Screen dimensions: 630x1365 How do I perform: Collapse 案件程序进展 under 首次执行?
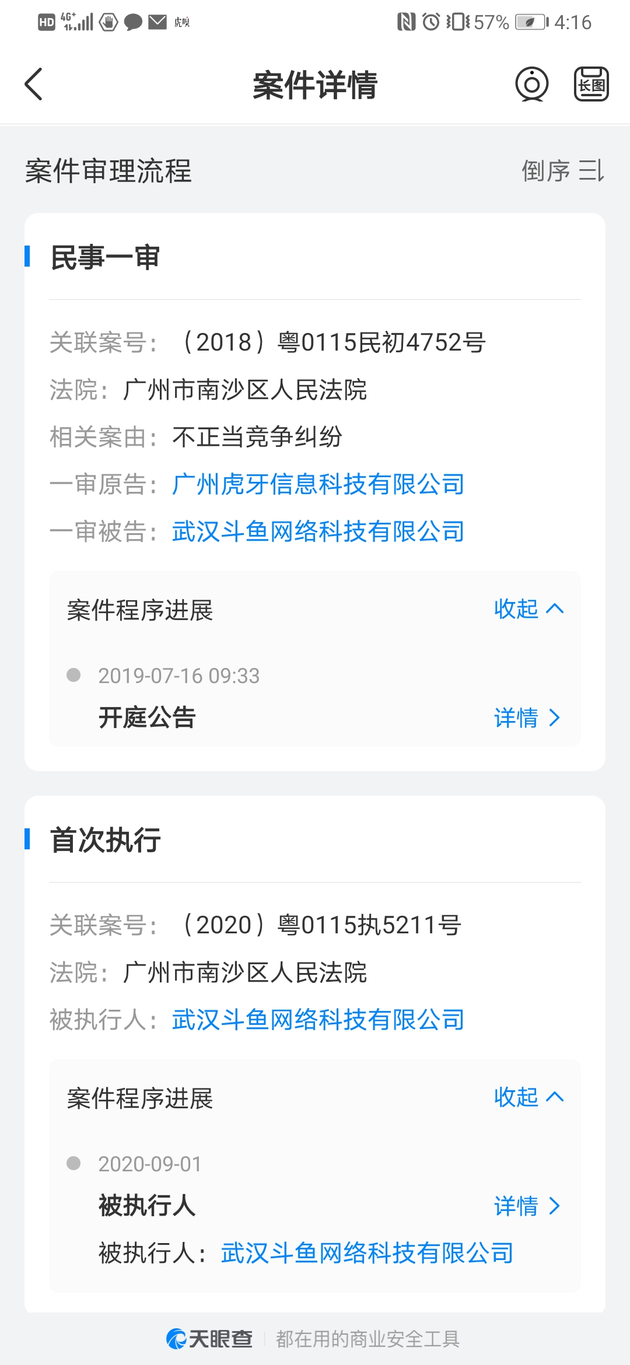click(x=529, y=1097)
